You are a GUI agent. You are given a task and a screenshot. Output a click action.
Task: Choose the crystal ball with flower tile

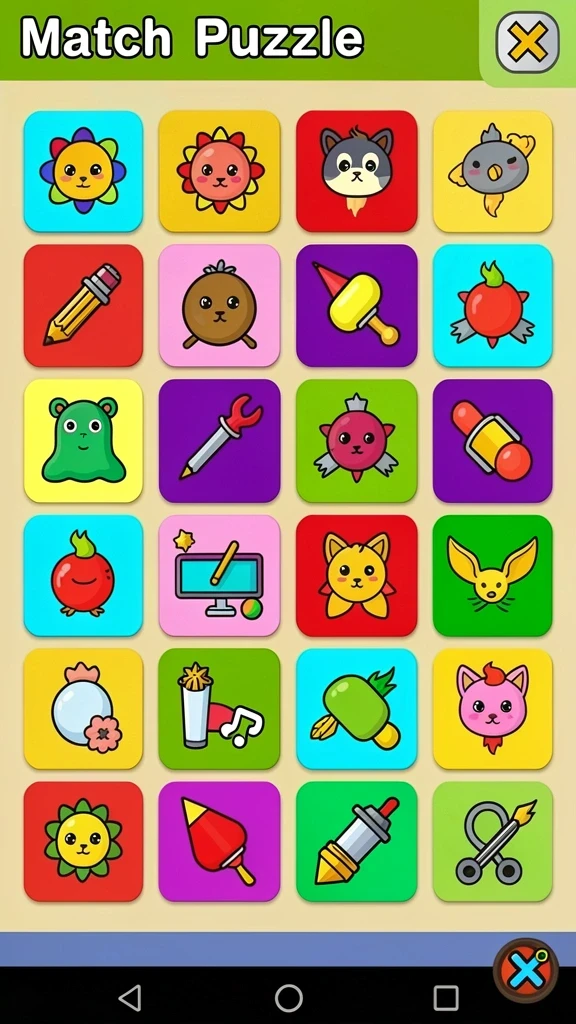(84, 709)
